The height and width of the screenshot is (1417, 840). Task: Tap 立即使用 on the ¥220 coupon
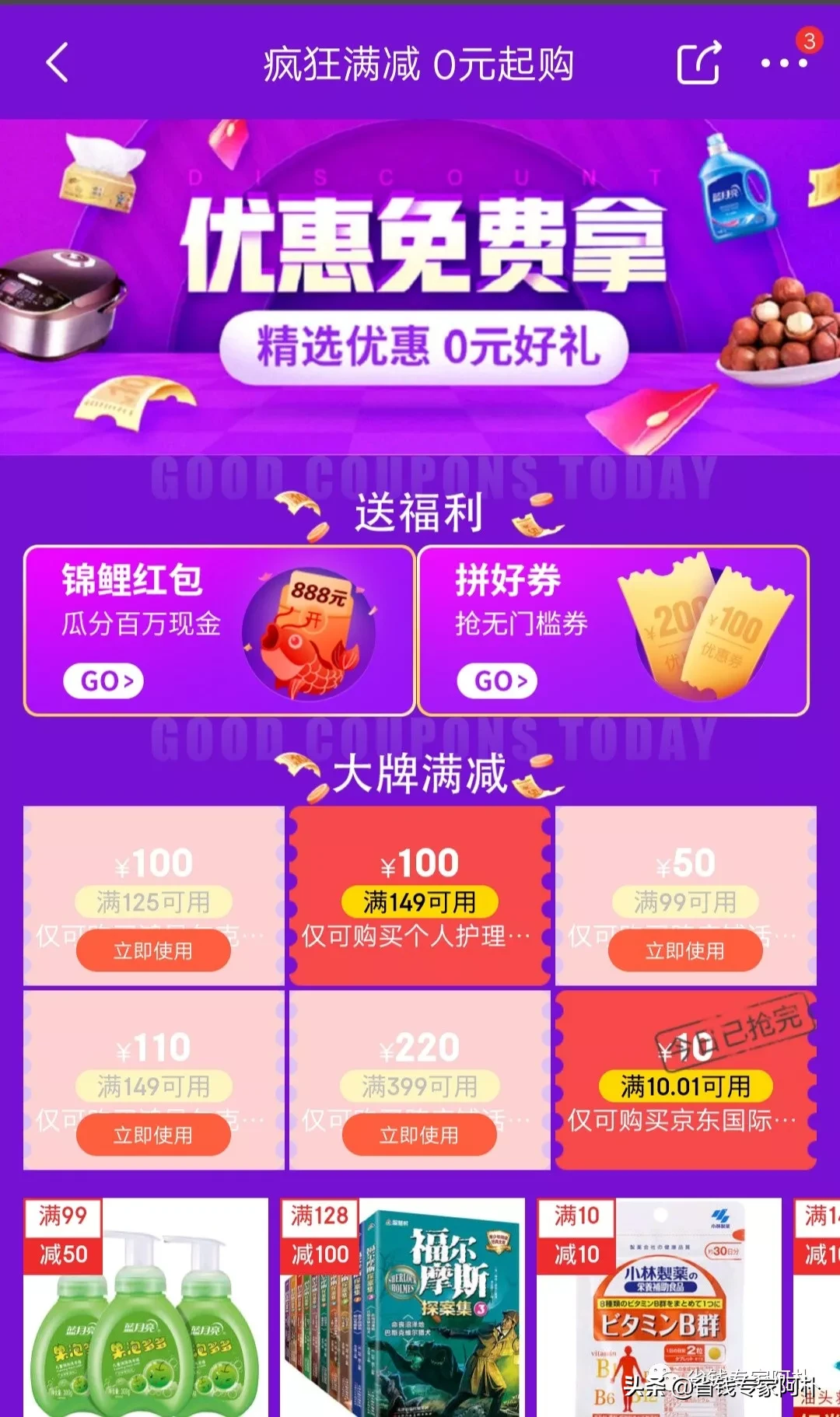[x=419, y=1135]
